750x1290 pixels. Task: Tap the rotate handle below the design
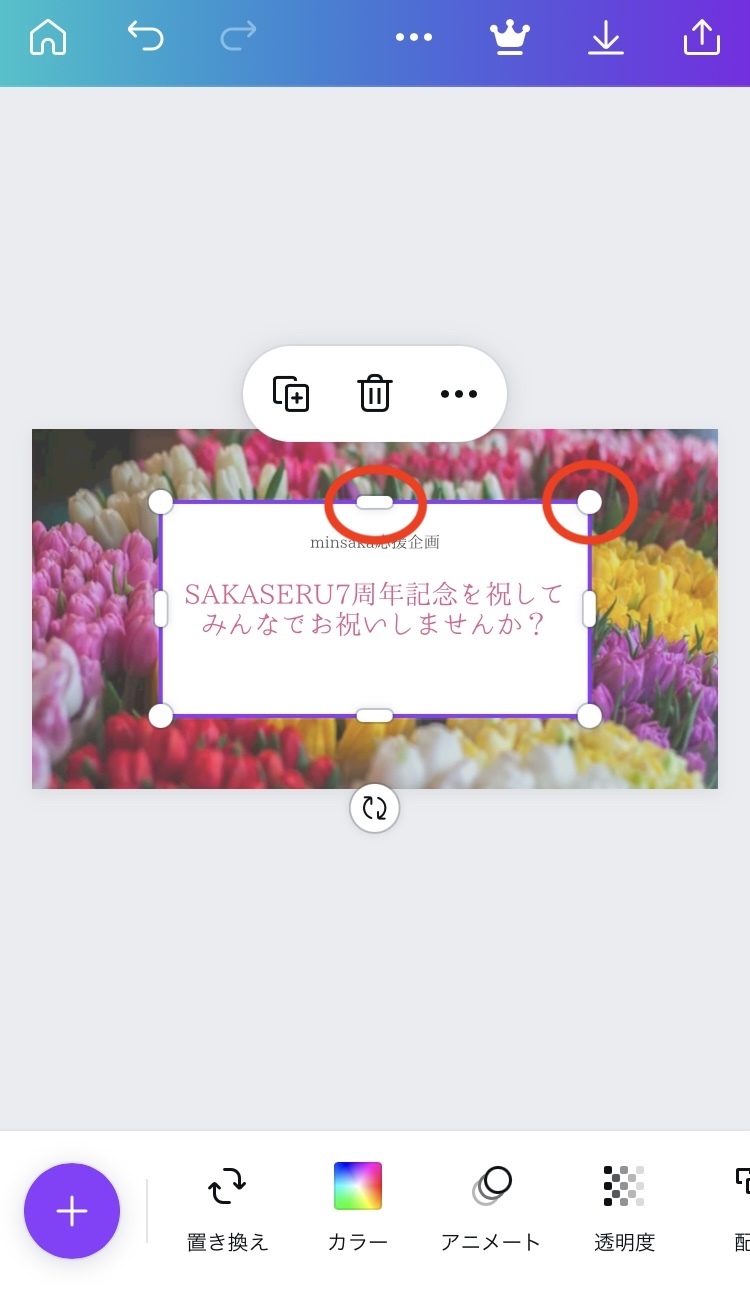click(x=374, y=808)
